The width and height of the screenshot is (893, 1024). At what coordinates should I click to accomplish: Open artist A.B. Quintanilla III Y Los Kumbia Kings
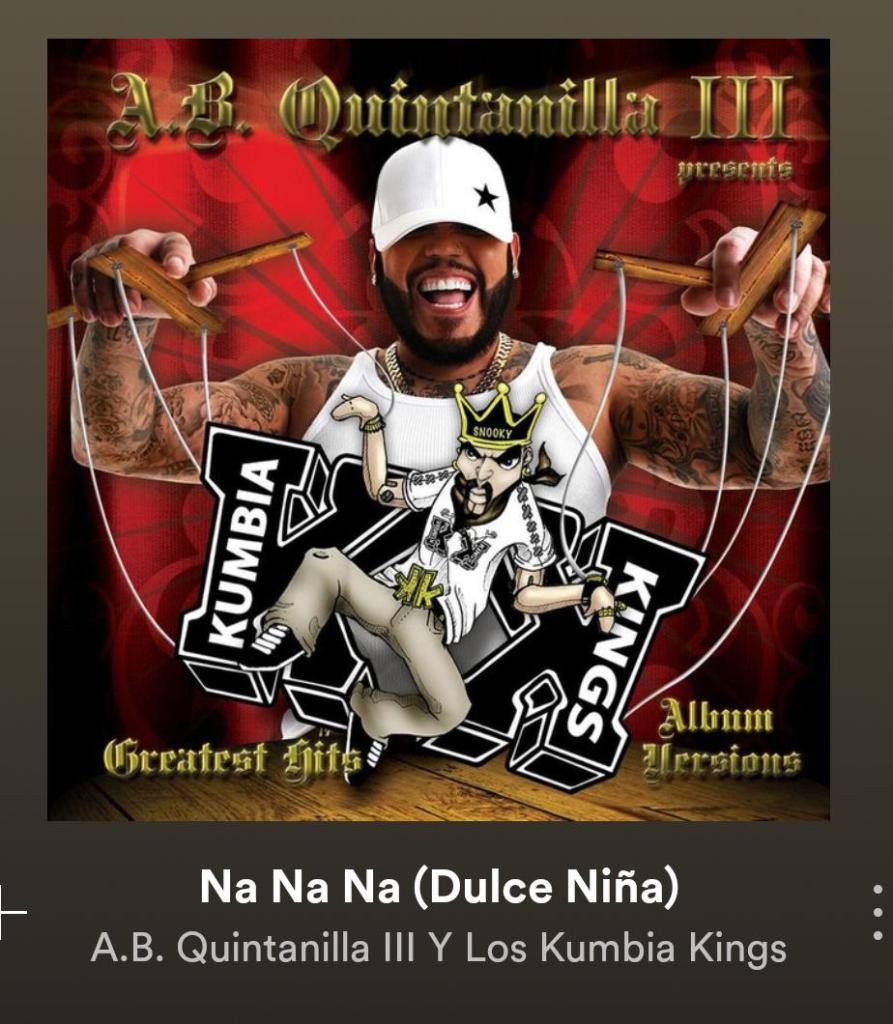438,948
